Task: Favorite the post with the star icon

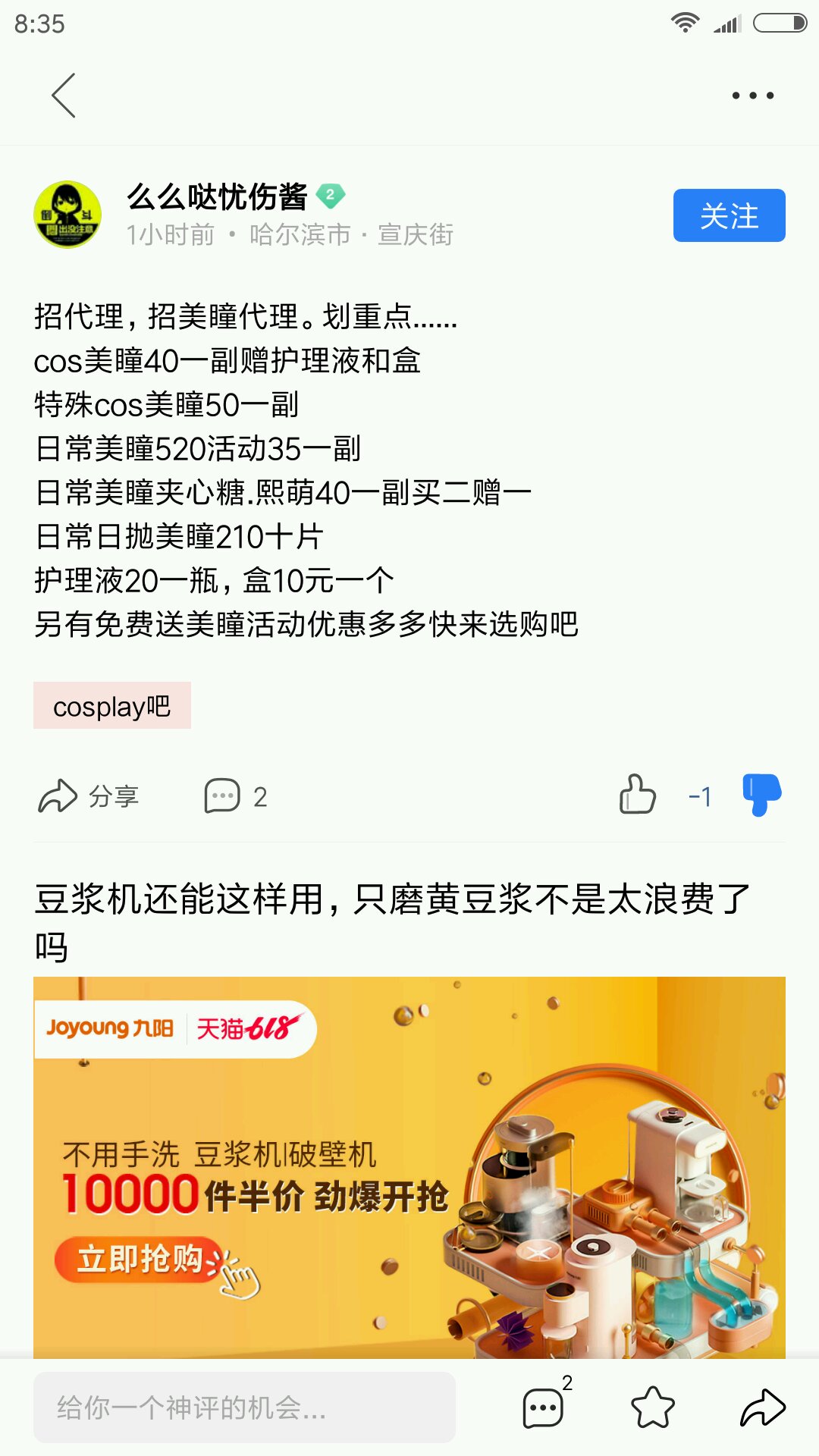Action: (x=653, y=1407)
